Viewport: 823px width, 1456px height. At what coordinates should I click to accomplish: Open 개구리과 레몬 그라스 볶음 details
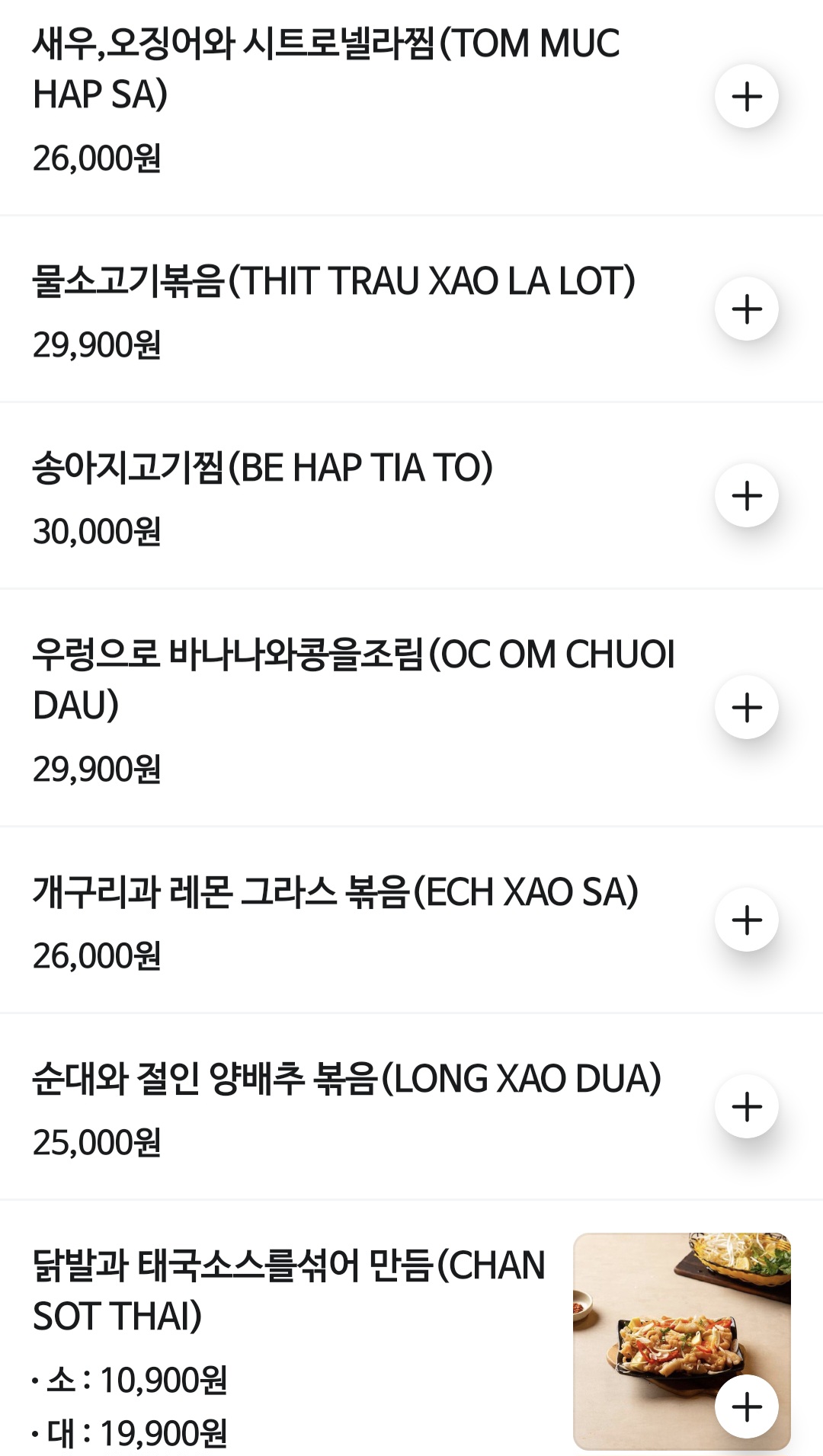335,892
